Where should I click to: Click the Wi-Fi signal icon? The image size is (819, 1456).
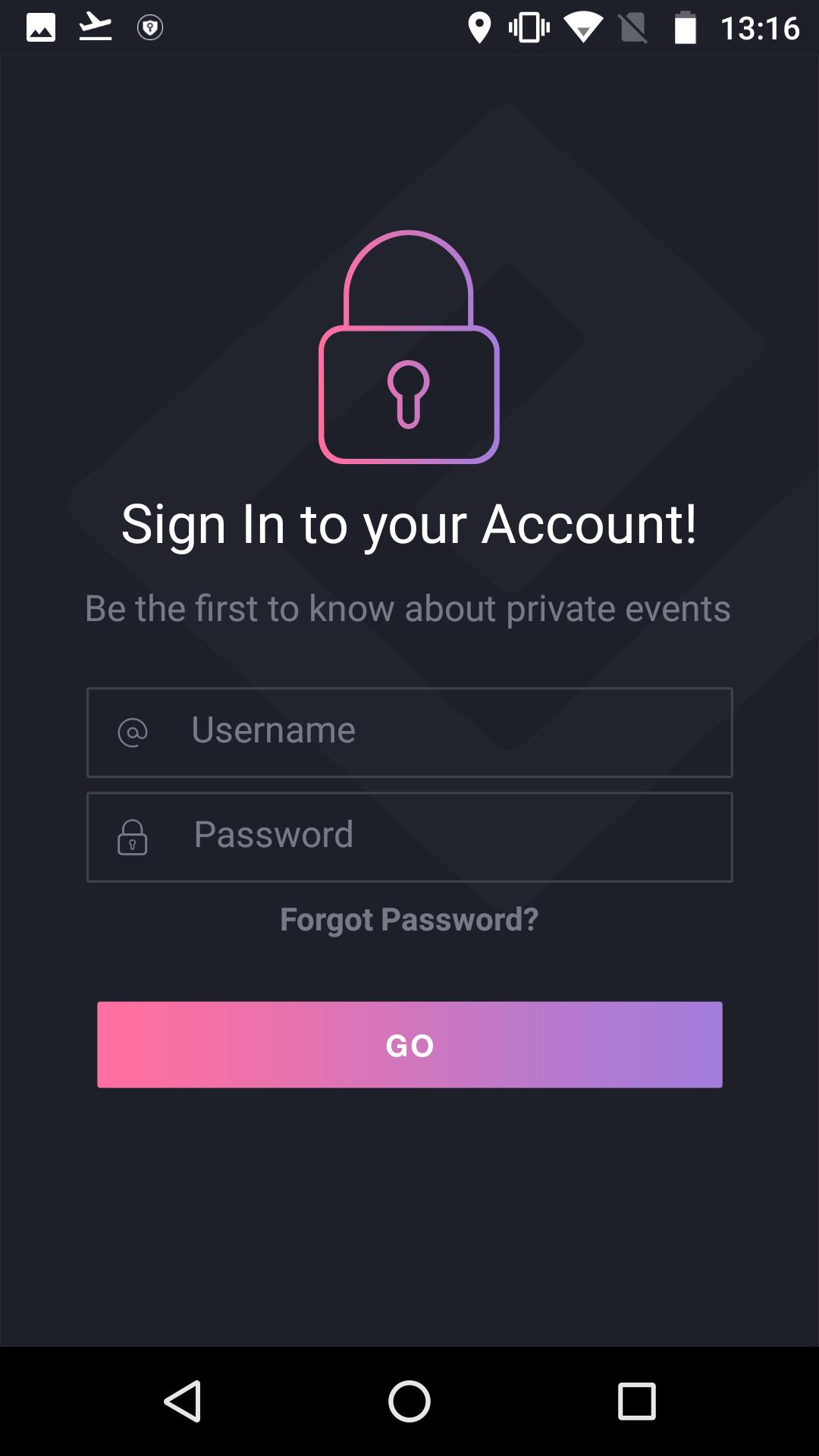(x=585, y=27)
